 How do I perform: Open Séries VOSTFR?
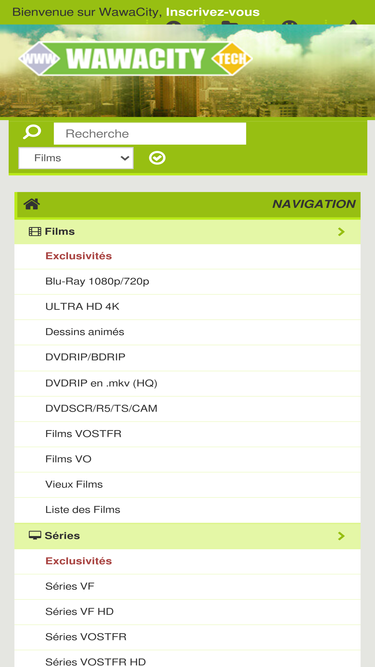pos(86,637)
